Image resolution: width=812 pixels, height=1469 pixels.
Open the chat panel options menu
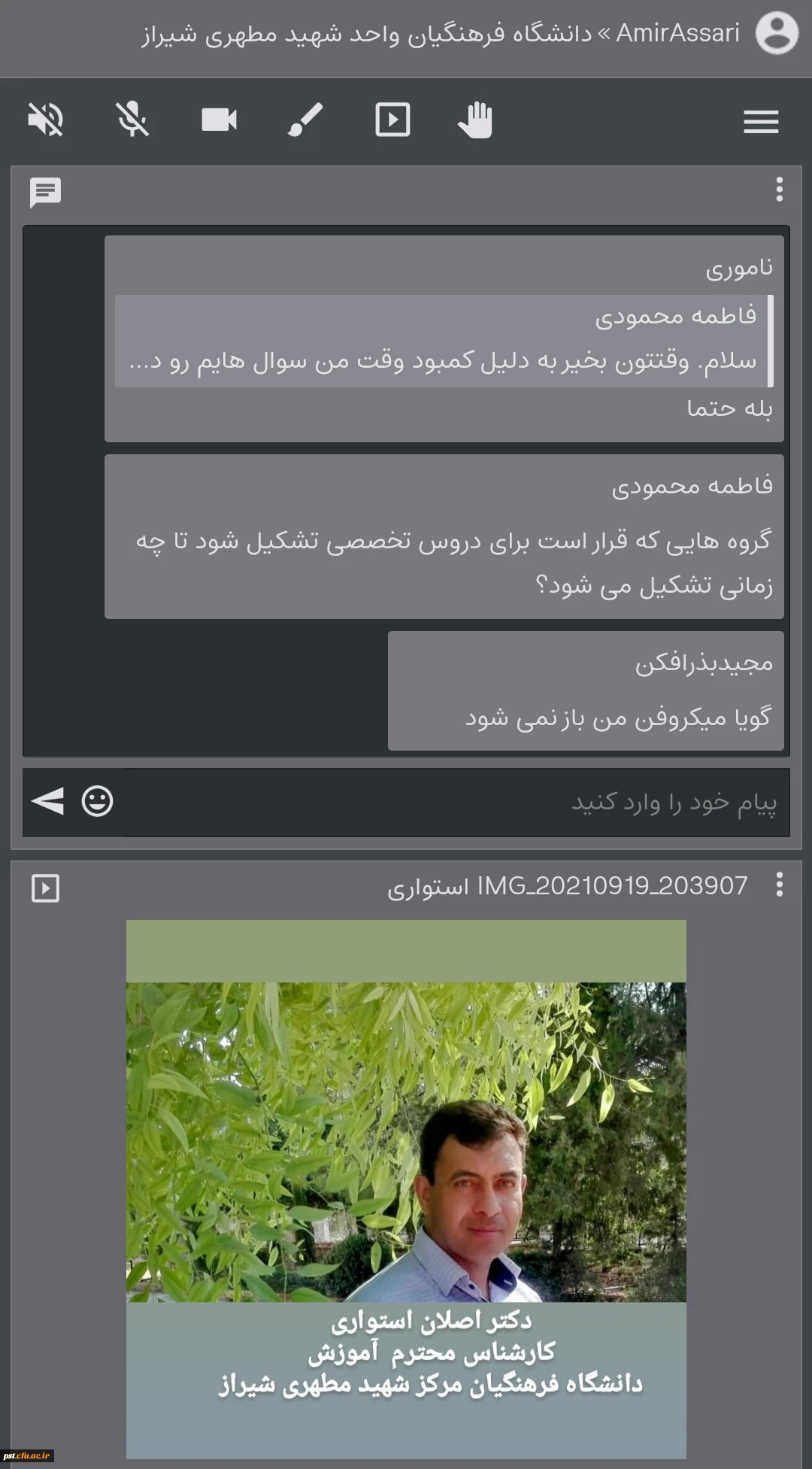tap(780, 190)
